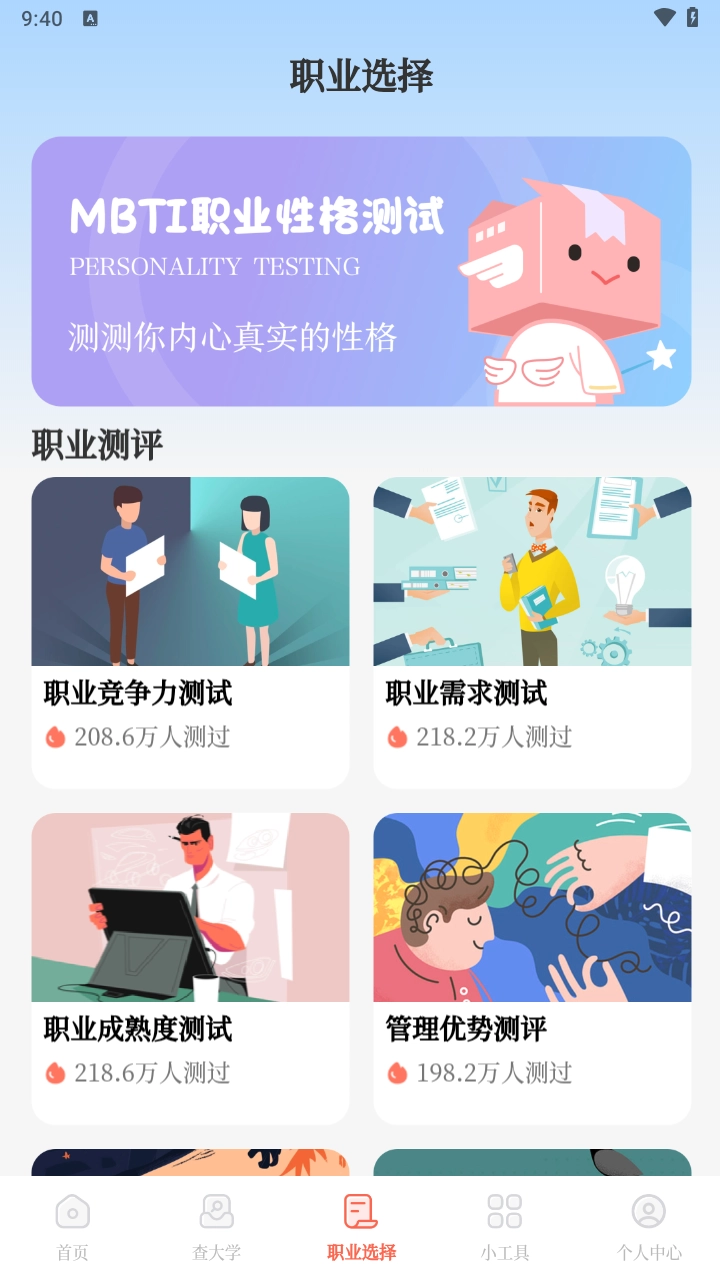Click the 职业选择 document icon in navigation

pos(360,1211)
